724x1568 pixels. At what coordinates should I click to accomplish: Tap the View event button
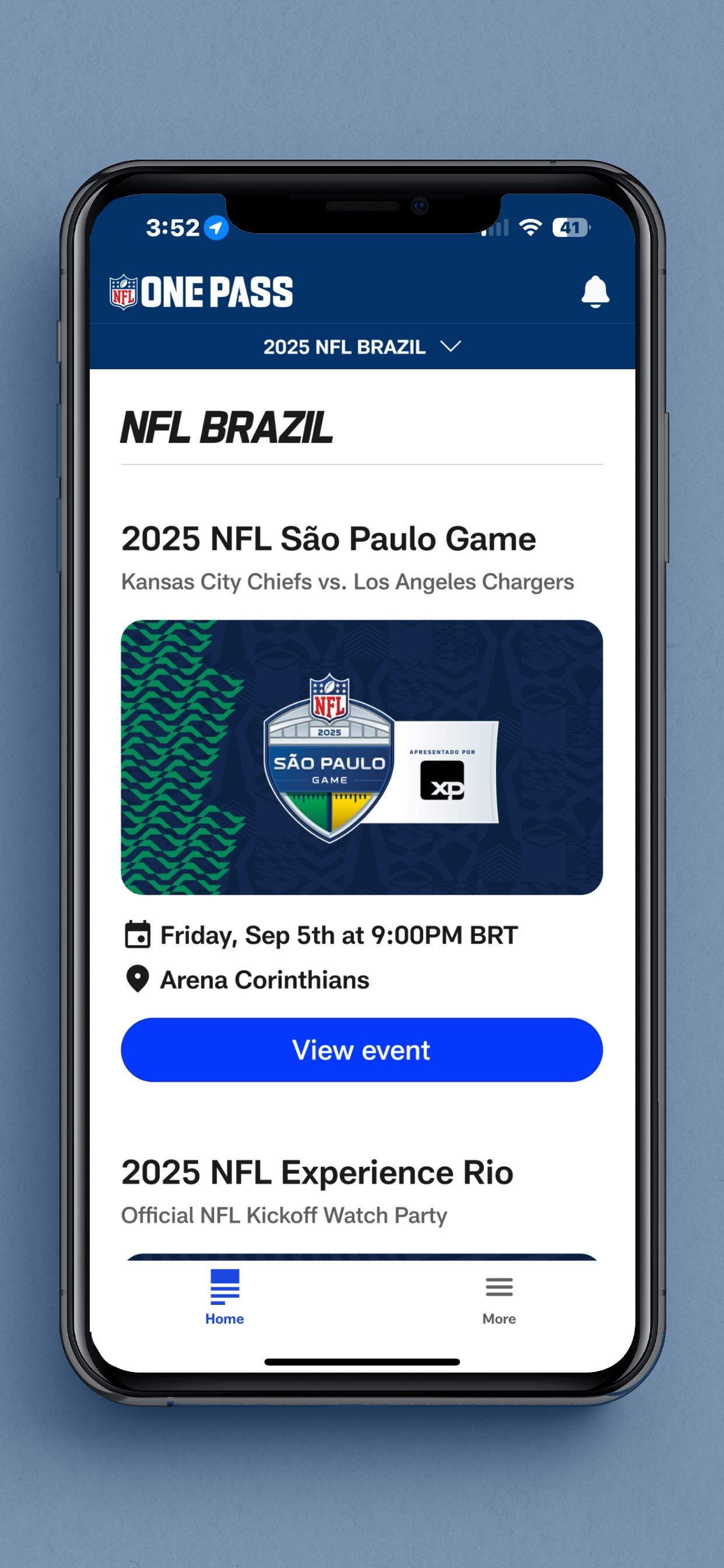pyautogui.click(x=361, y=1050)
